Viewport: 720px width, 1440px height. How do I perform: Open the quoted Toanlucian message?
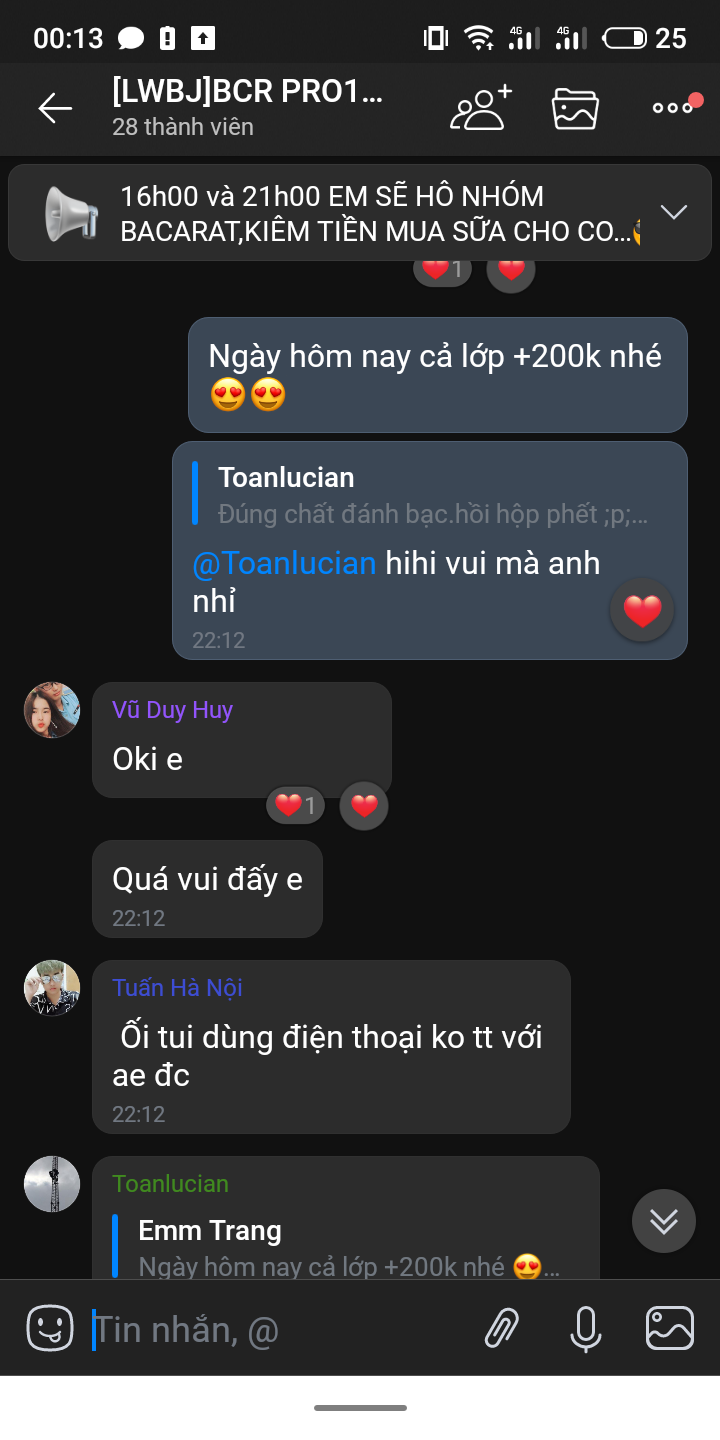coord(430,495)
